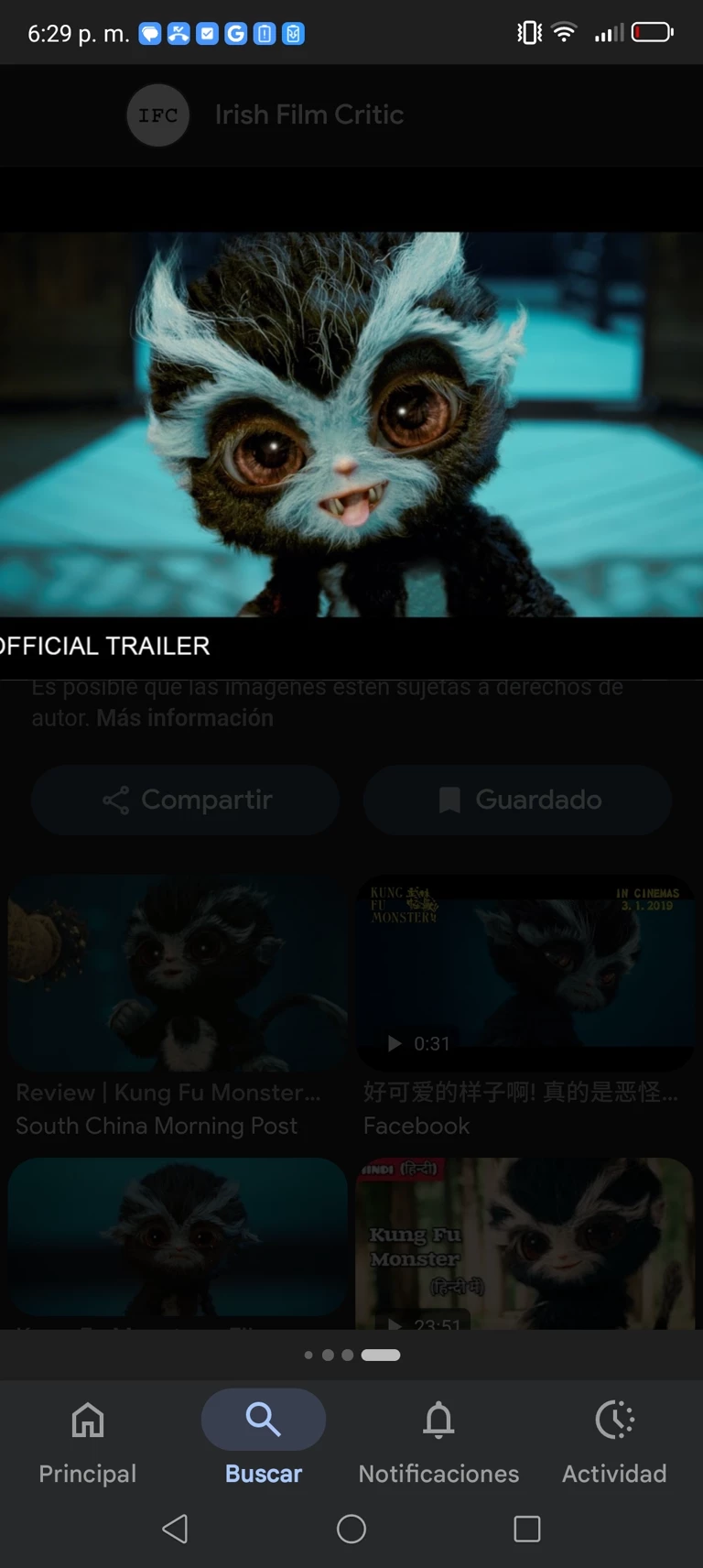
Task: Open the Más información link
Action: point(184,718)
